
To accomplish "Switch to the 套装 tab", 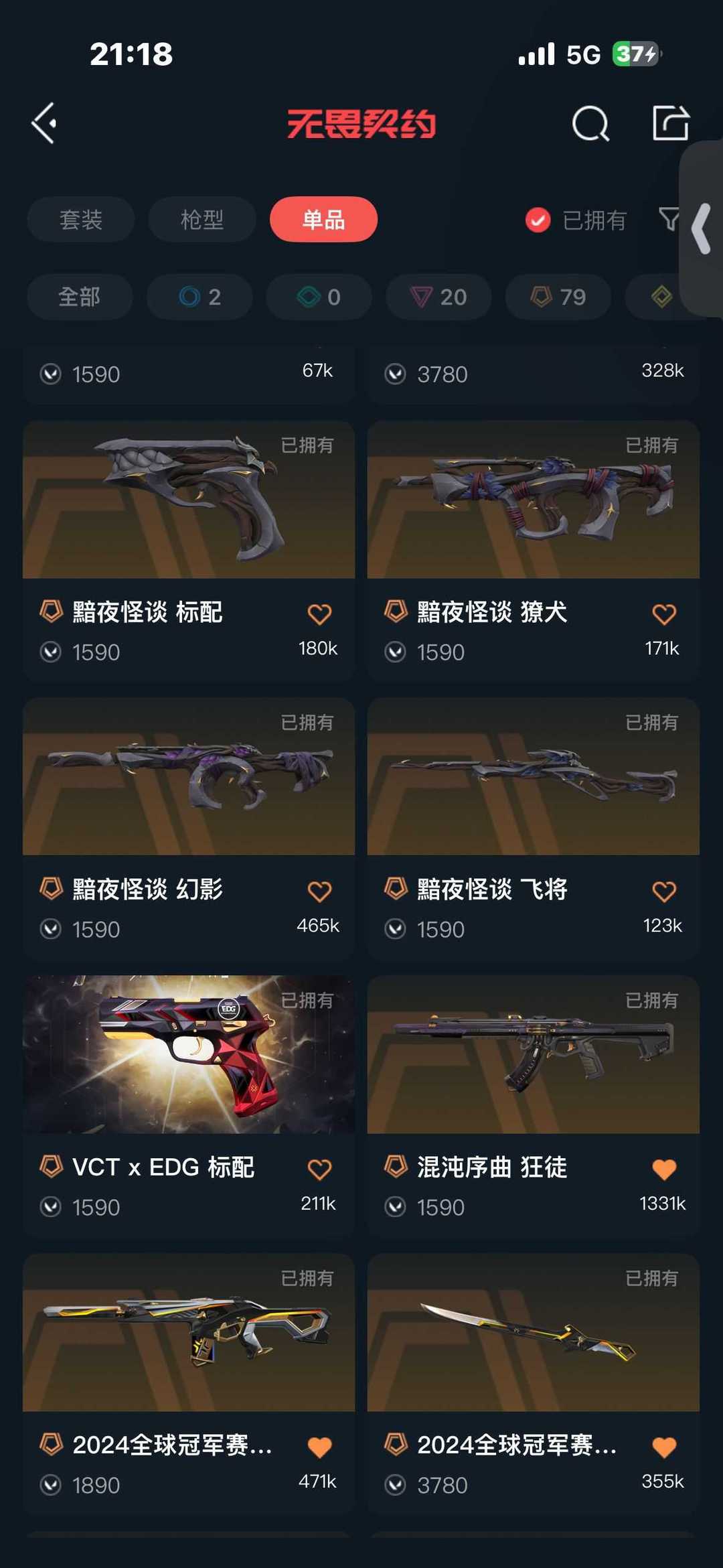I will (x=81, y=220).
